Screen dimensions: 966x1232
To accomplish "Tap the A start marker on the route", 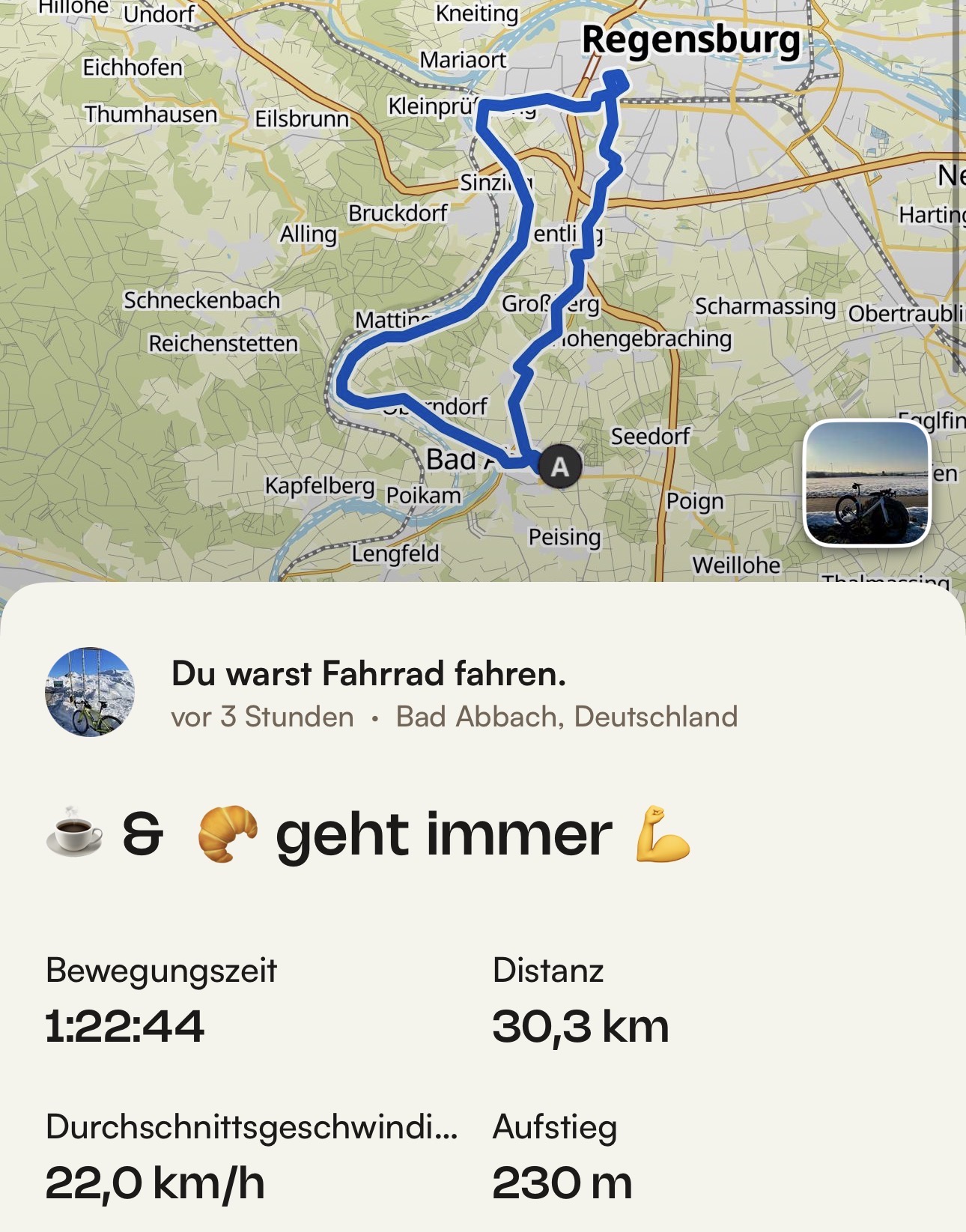I will coord(559,467).
